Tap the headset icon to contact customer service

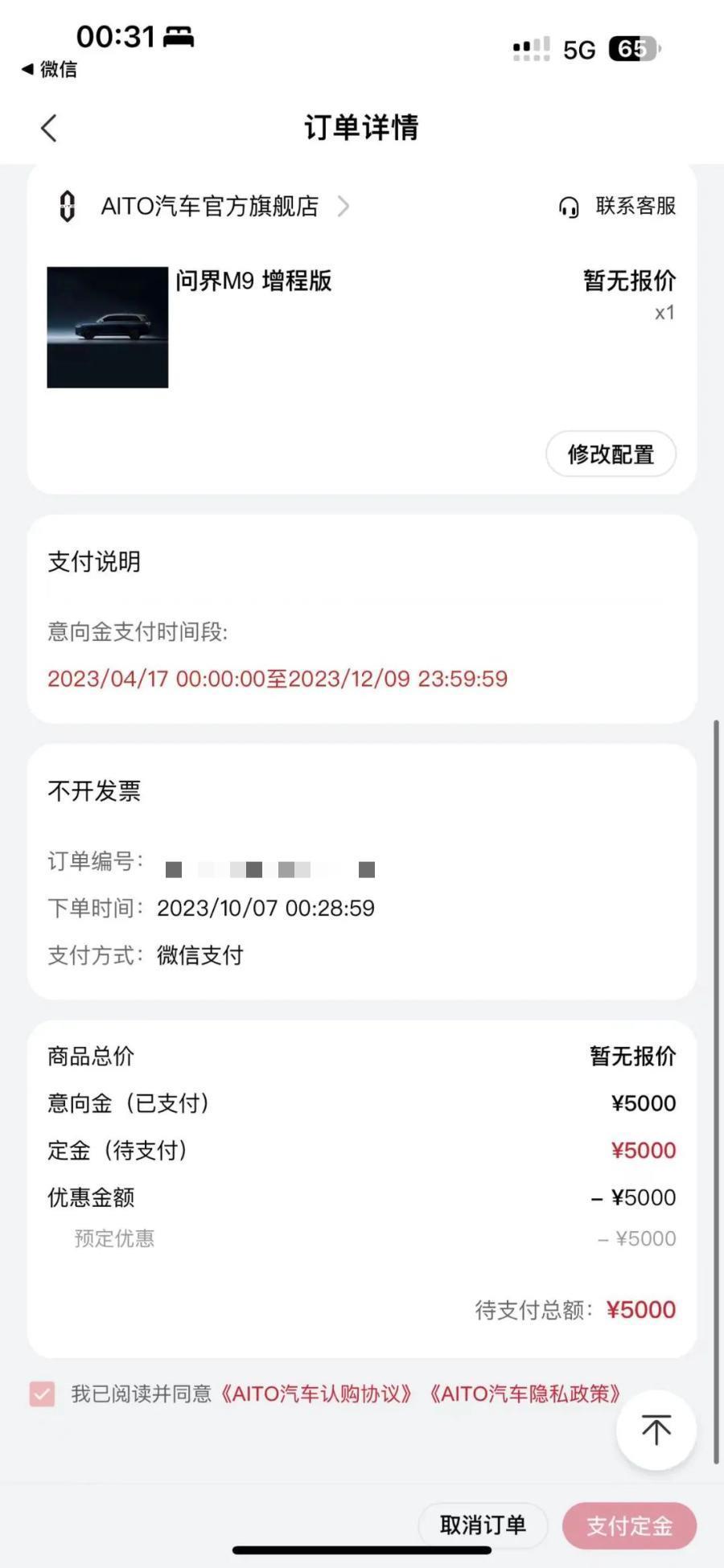568,207
